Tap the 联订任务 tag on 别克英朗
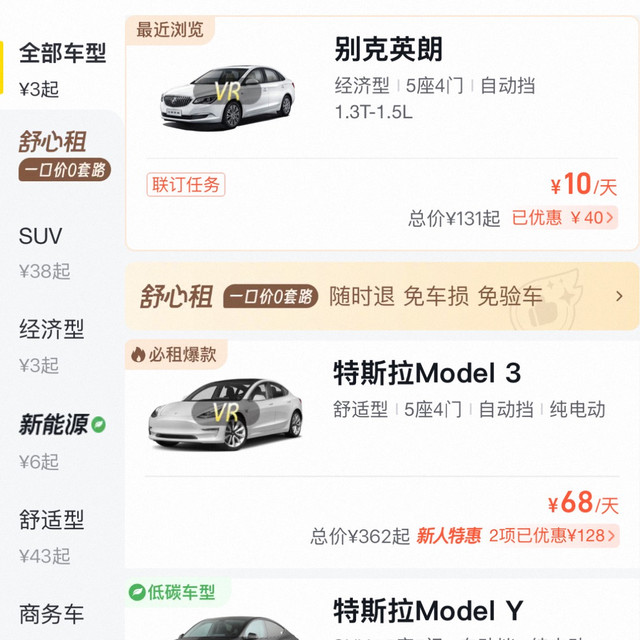The width and height of the screenshot is (640, 640). 186,184
